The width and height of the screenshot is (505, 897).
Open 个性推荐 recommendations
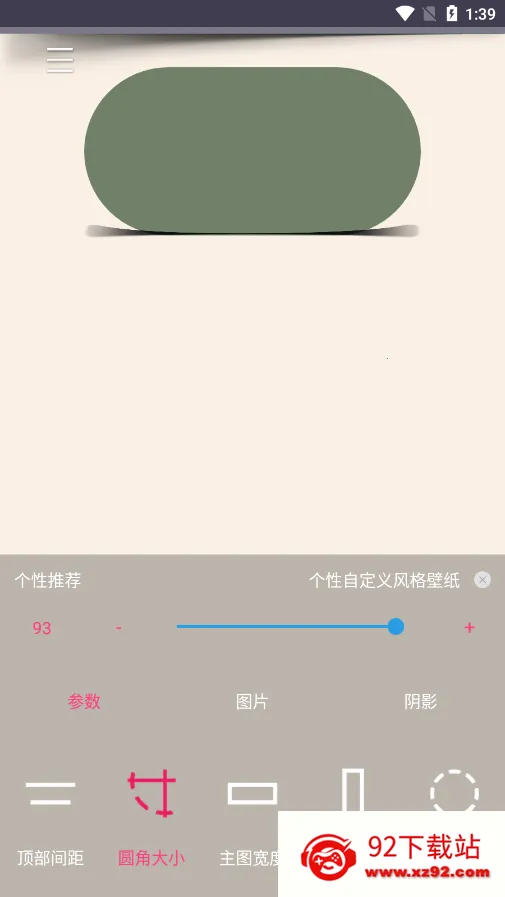(47, 581)
